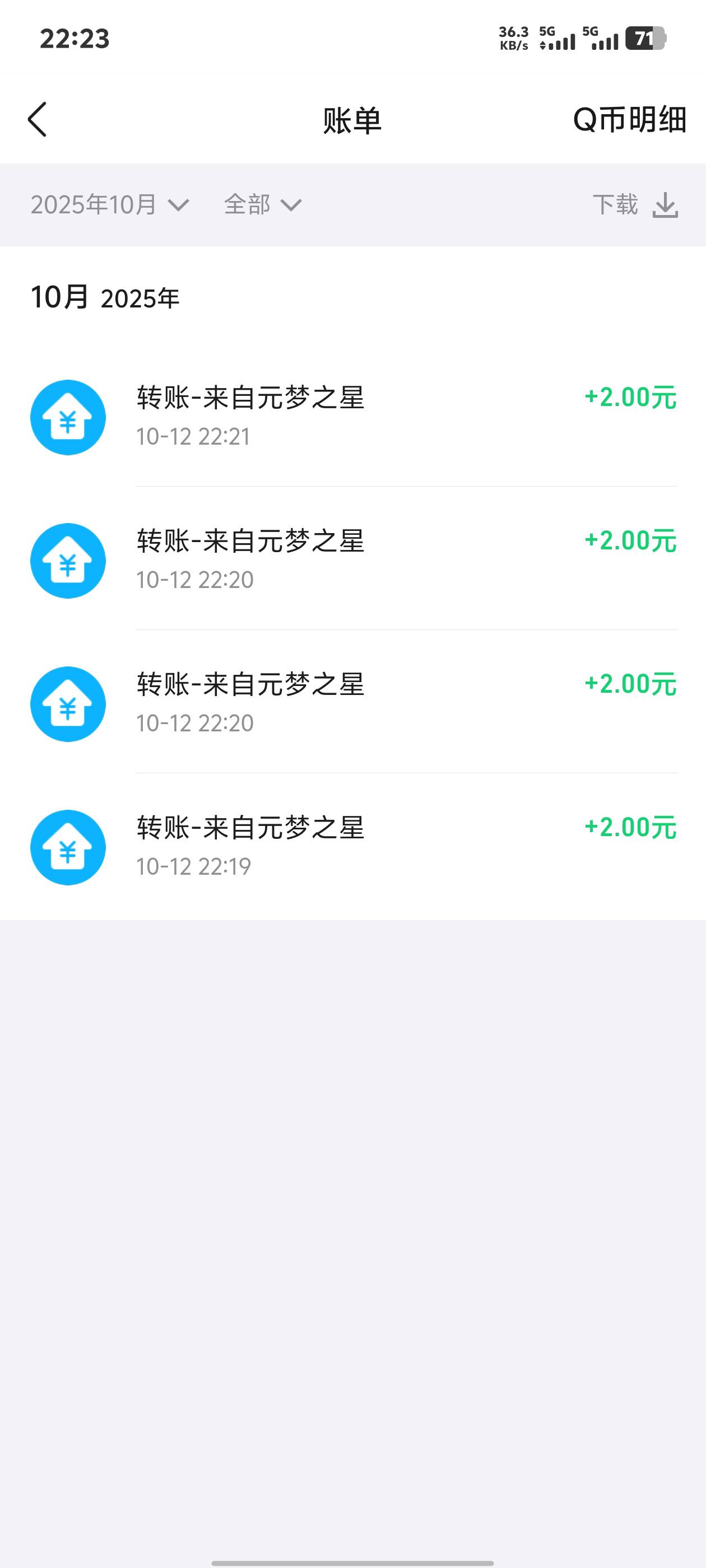706x1568 pixels.
Task: Open the 全部 filter dropdown
Action: tap(263, 204)
